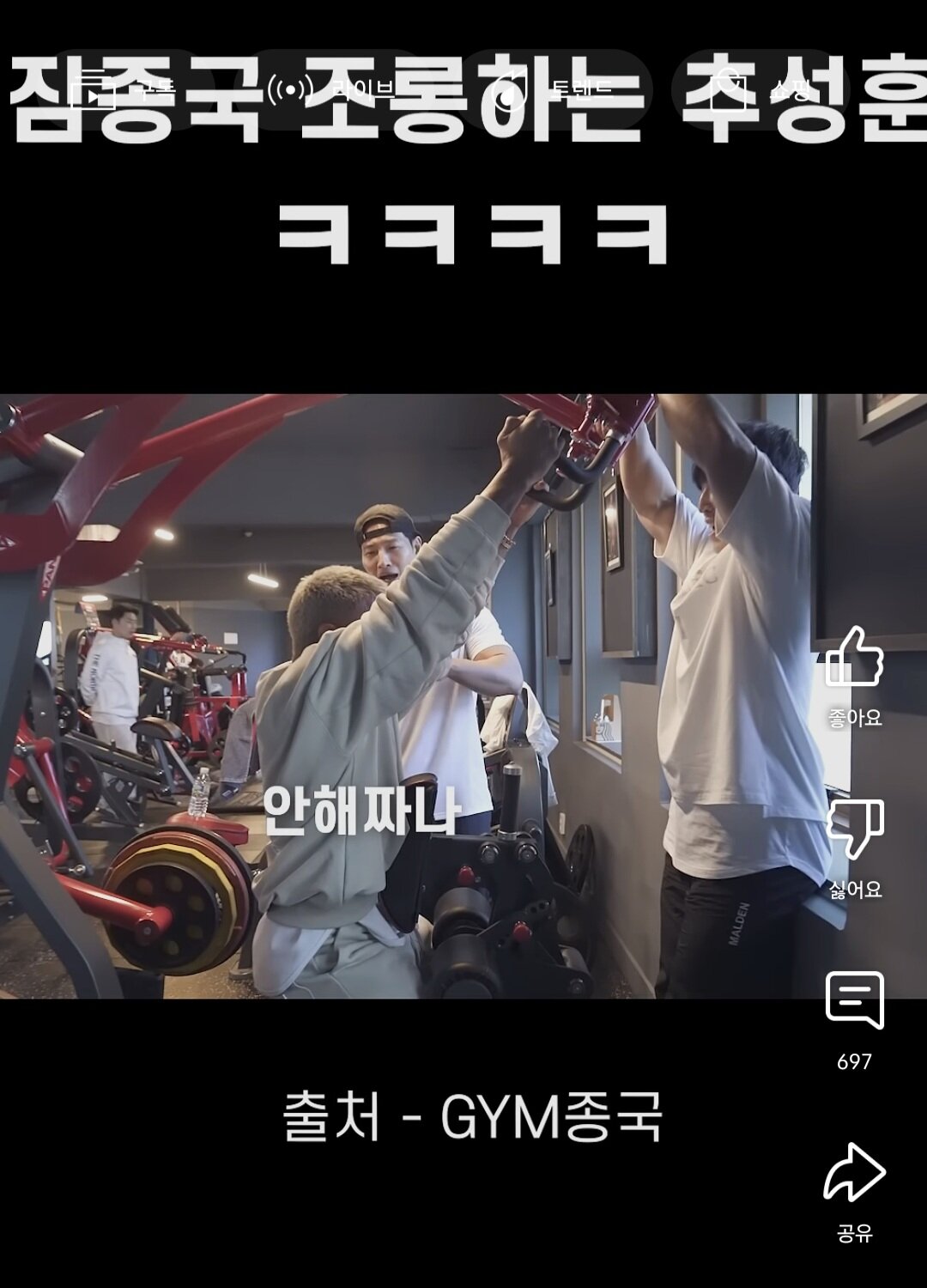Open the comments with 697 replies

[x=854, y=1001]
